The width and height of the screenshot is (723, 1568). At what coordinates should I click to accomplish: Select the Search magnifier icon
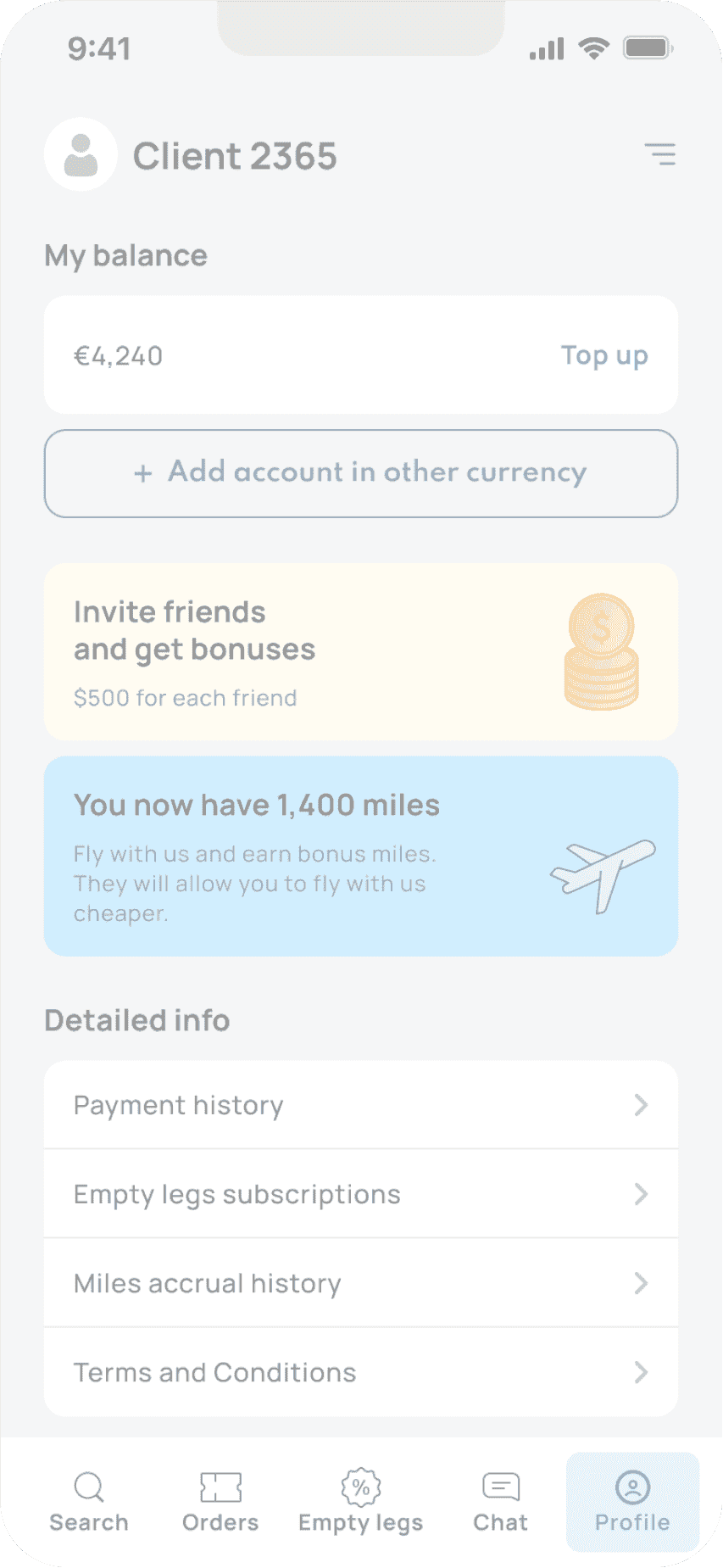coord(89,1487)
